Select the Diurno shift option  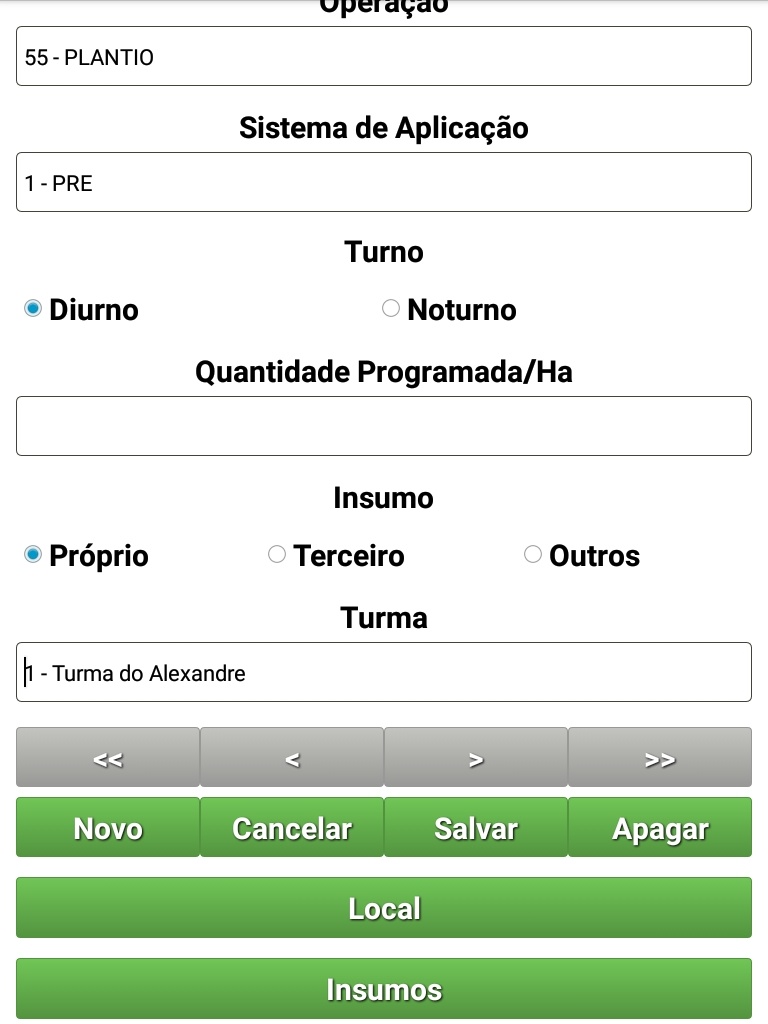coord(33,309)
